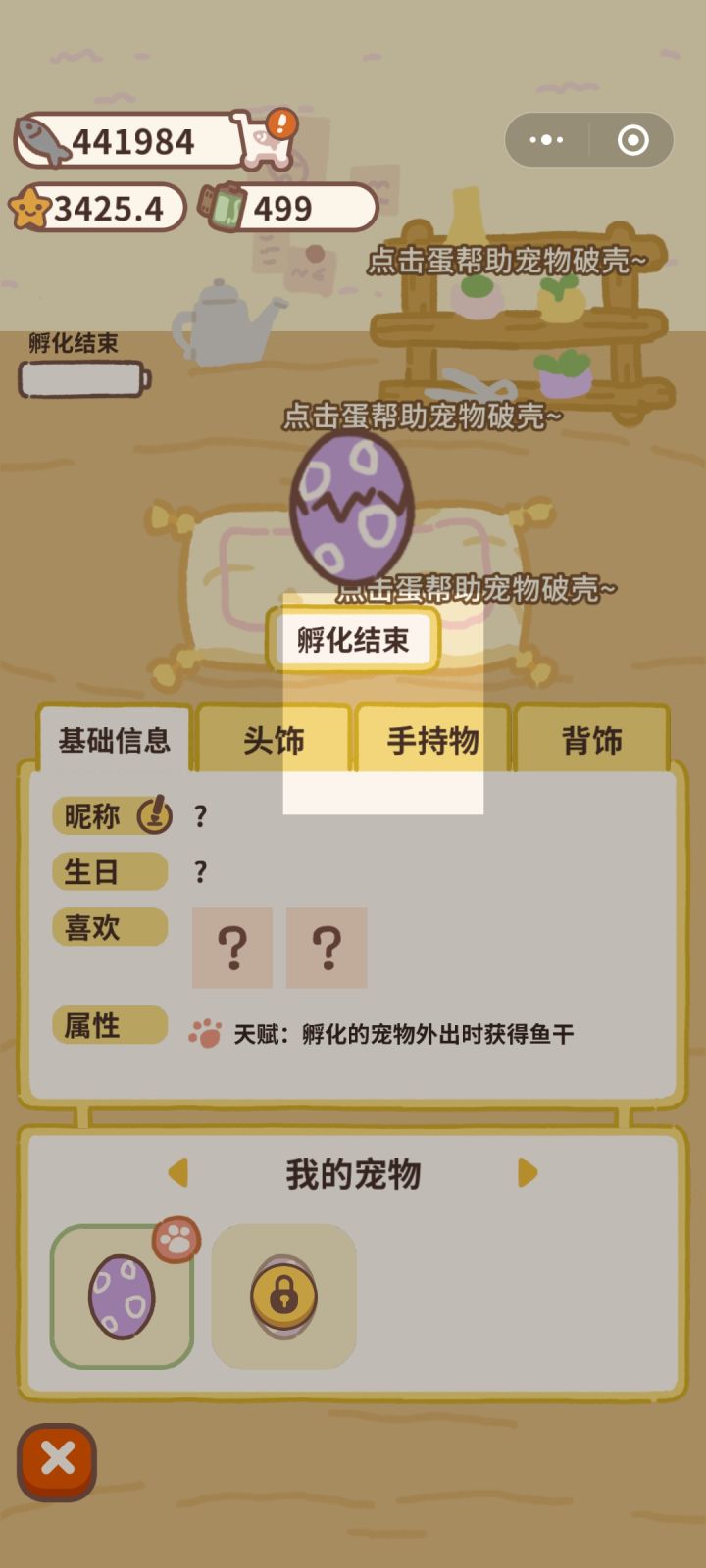The height and width of the screenshot is (1568, 706).
Task: Select the 背饰 tab
Action: coord(590,741)
